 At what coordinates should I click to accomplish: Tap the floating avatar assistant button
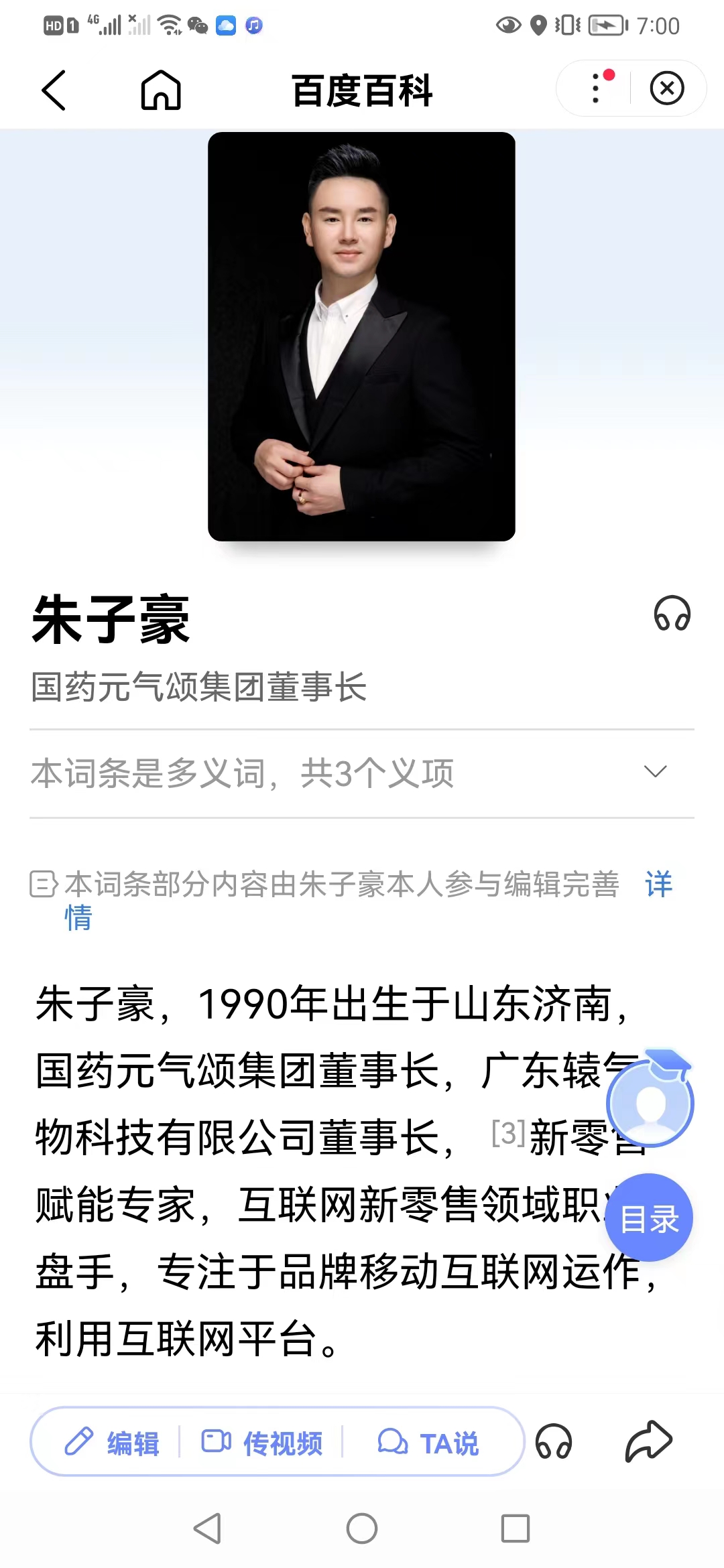tap(650, 1102)
